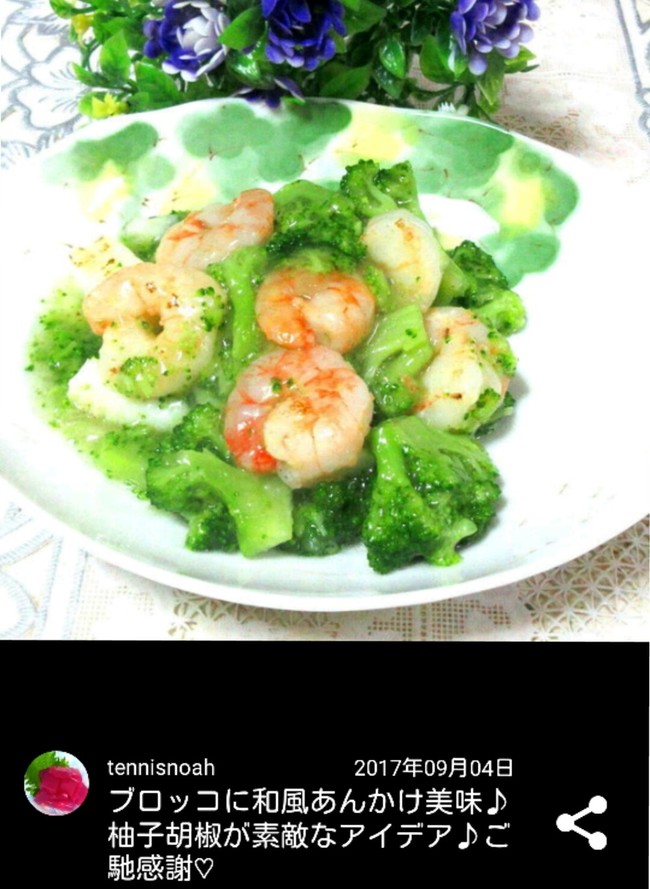This screenshot has height=889, width=650.
Task: Open tennisnoah's profile avatar
Action: pyautogui.click(x=57, y=783)
